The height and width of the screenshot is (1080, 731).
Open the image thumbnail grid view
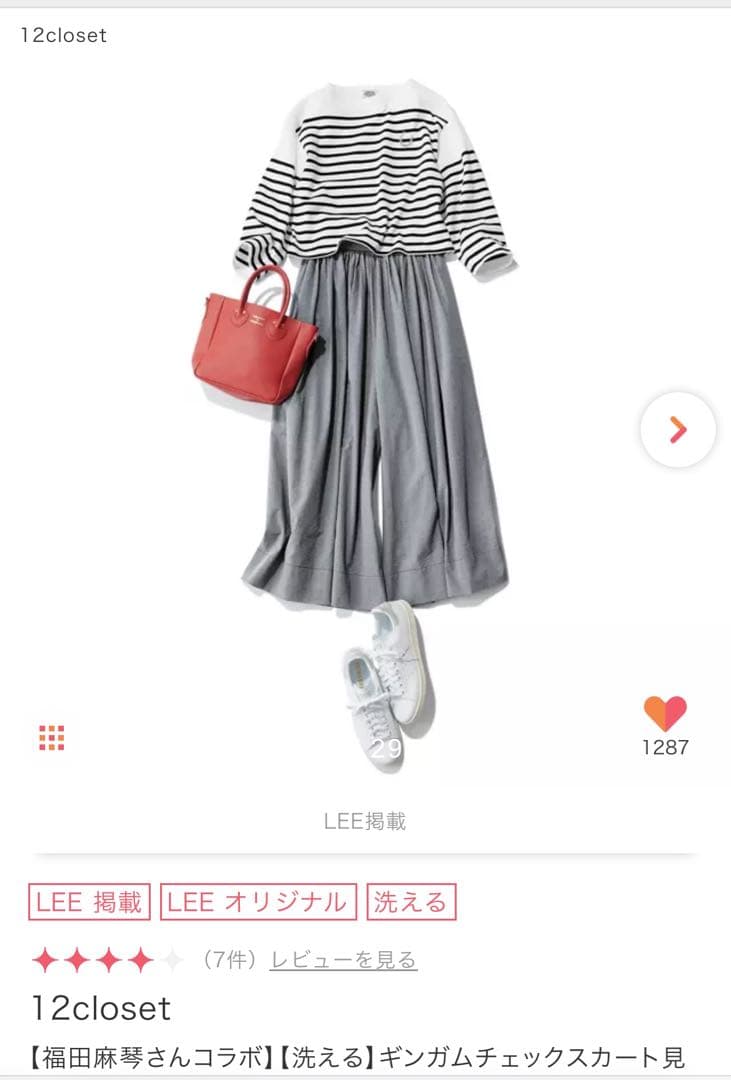(x=52, y=738)
